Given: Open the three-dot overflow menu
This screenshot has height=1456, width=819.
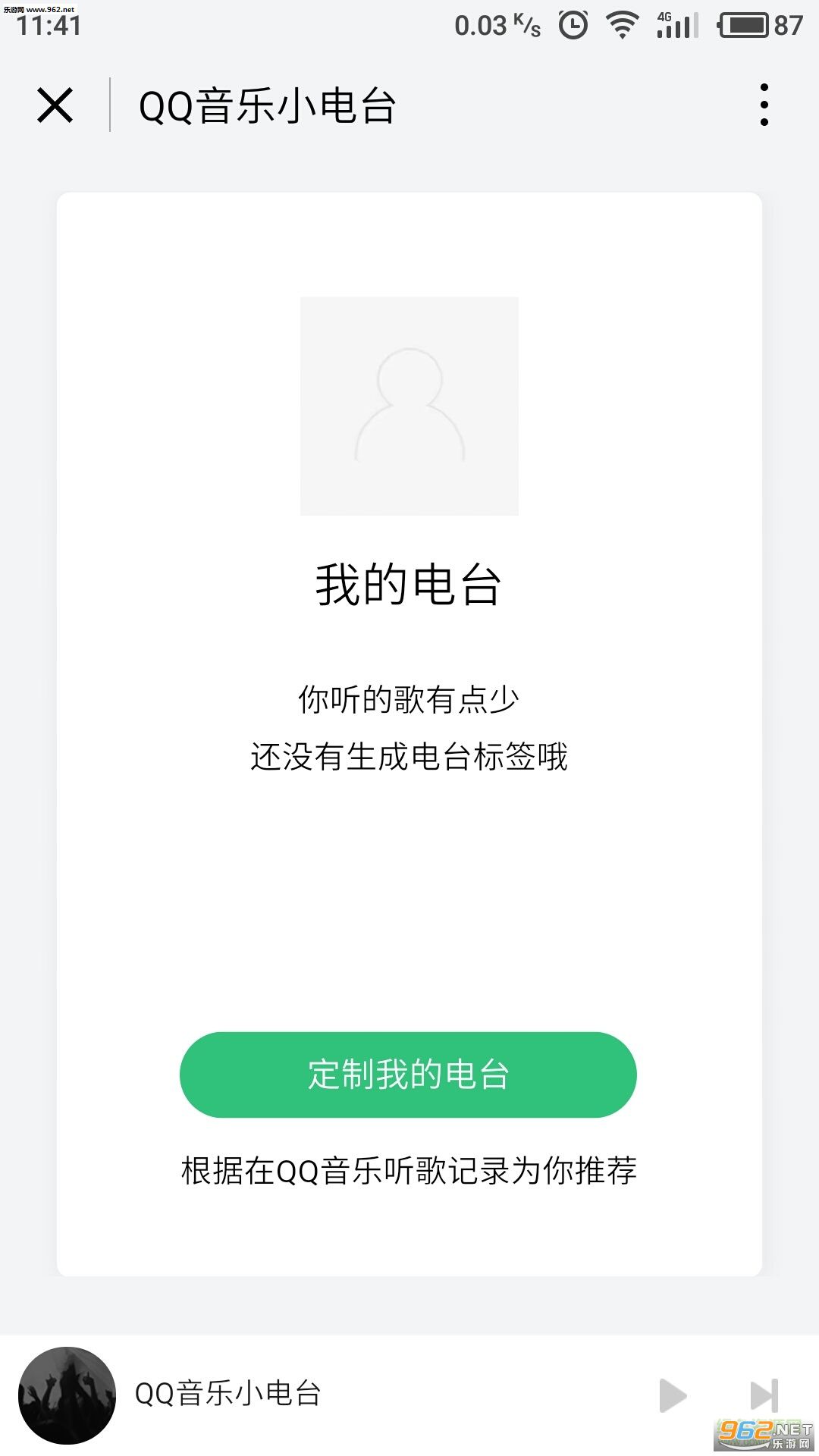Looking at the screenshot, I should click(764, 105).
